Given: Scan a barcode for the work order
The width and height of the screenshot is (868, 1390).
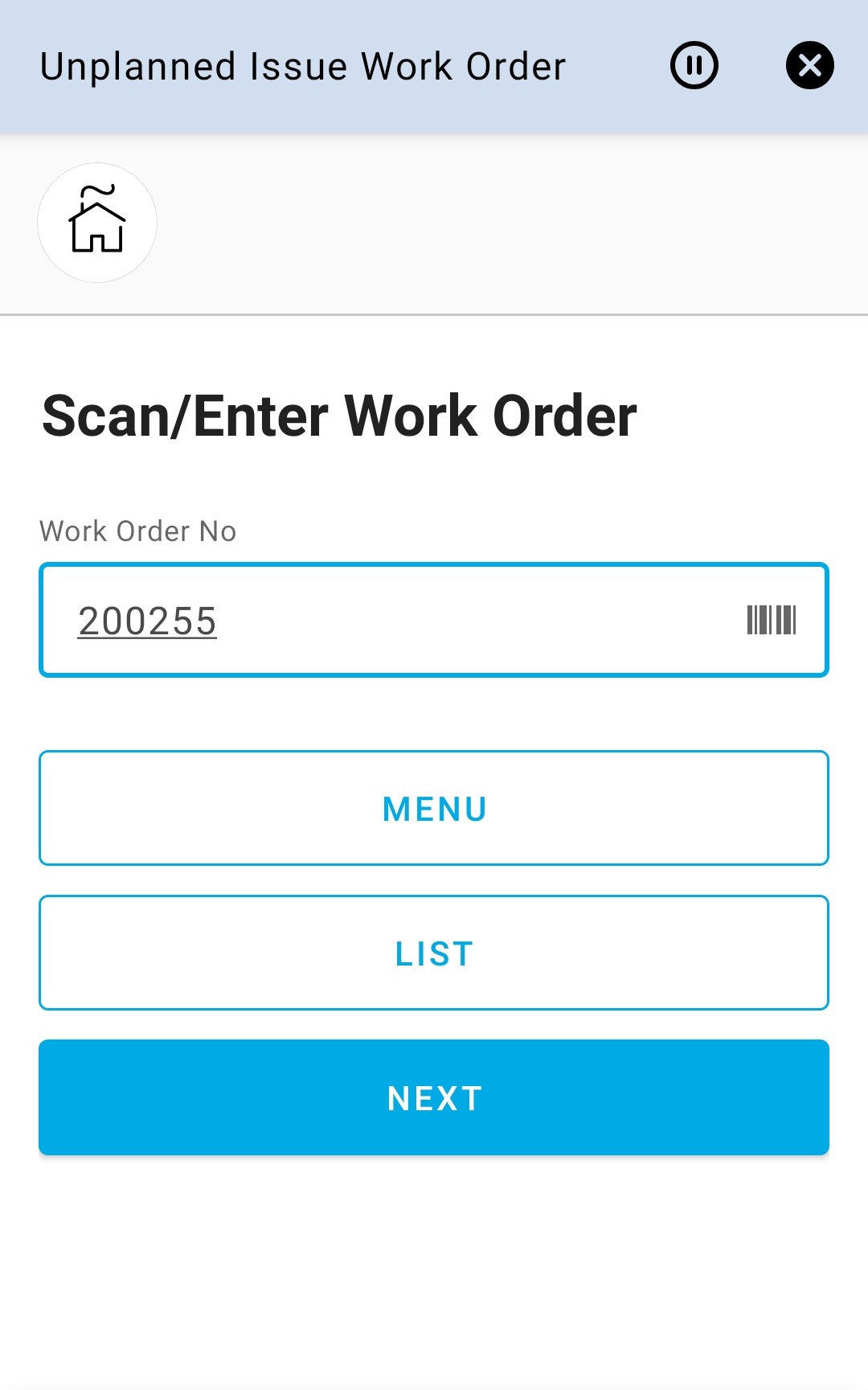Looking at the screenshot, I should 771,621.
